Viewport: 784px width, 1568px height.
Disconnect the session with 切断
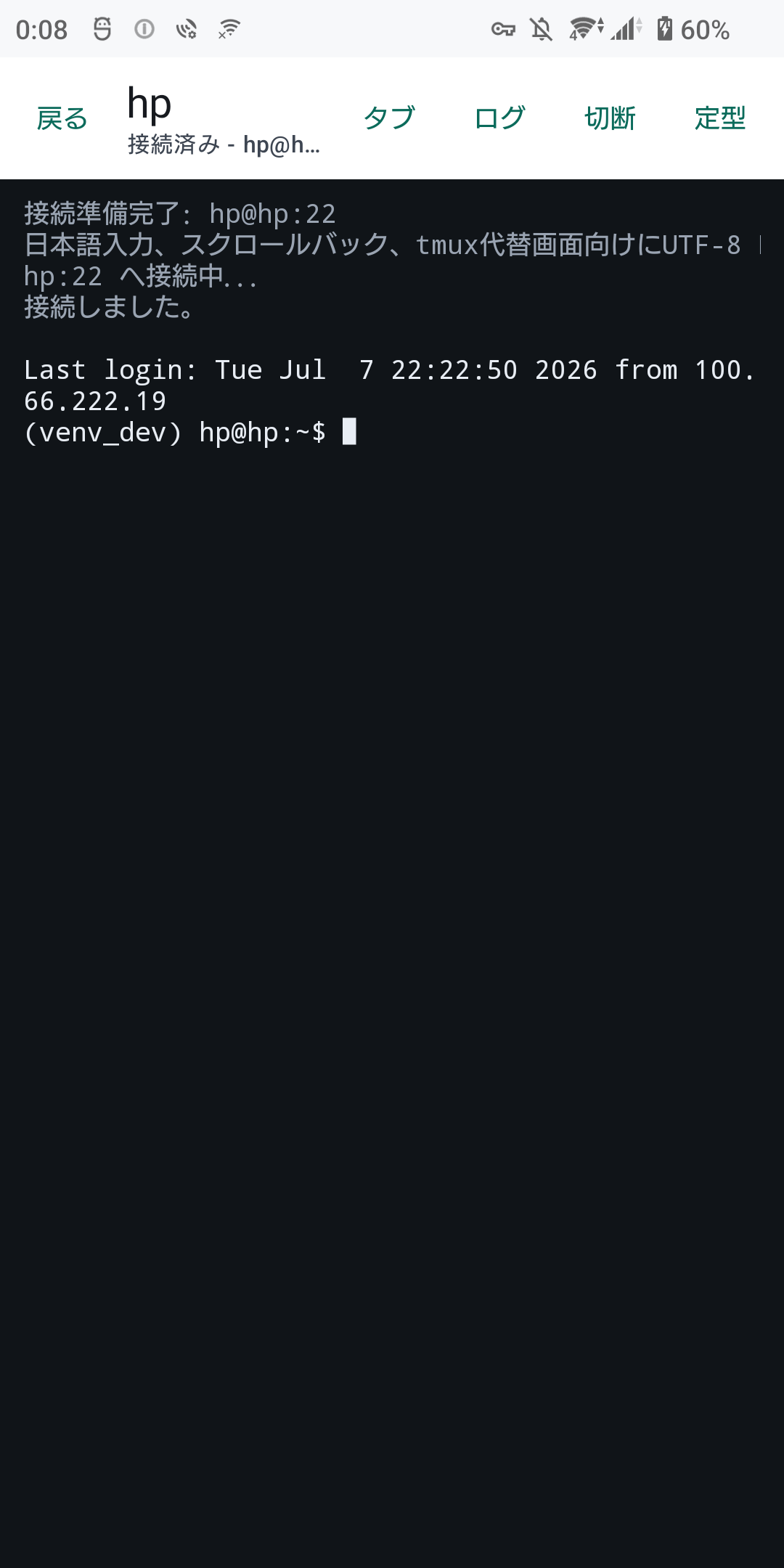coord(610,118)
